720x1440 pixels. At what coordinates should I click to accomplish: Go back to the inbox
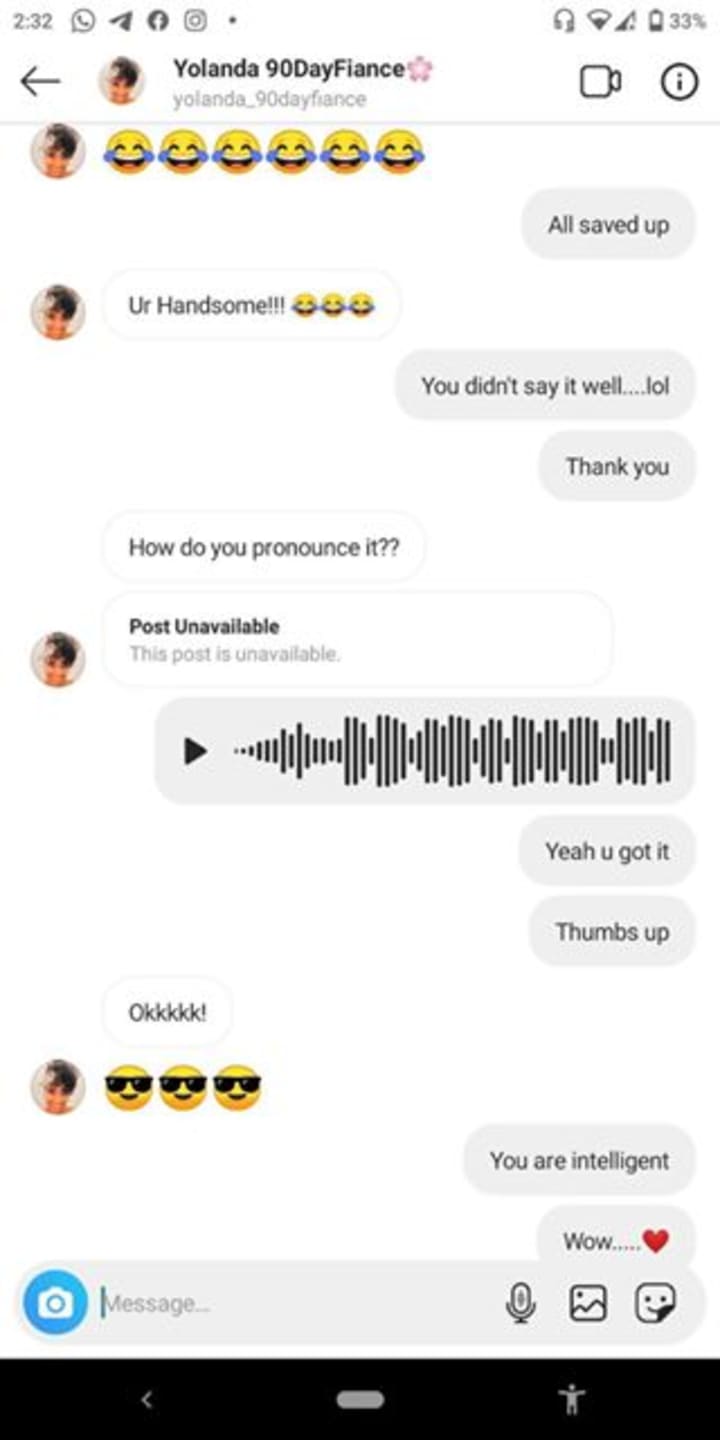[40, 82]
